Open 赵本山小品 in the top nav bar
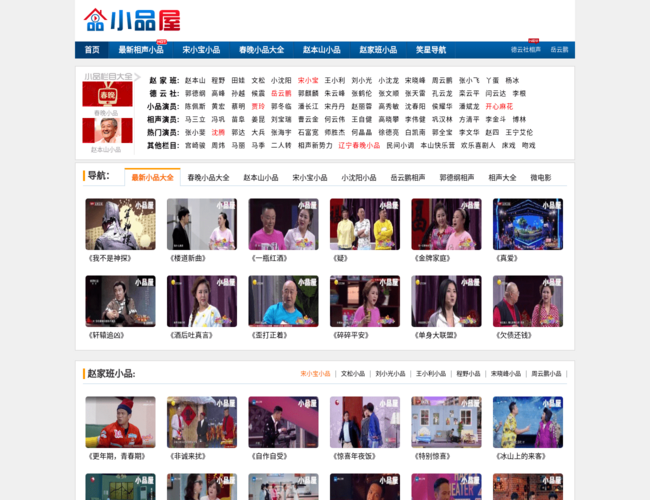650x500 pixels. point(321,49)
